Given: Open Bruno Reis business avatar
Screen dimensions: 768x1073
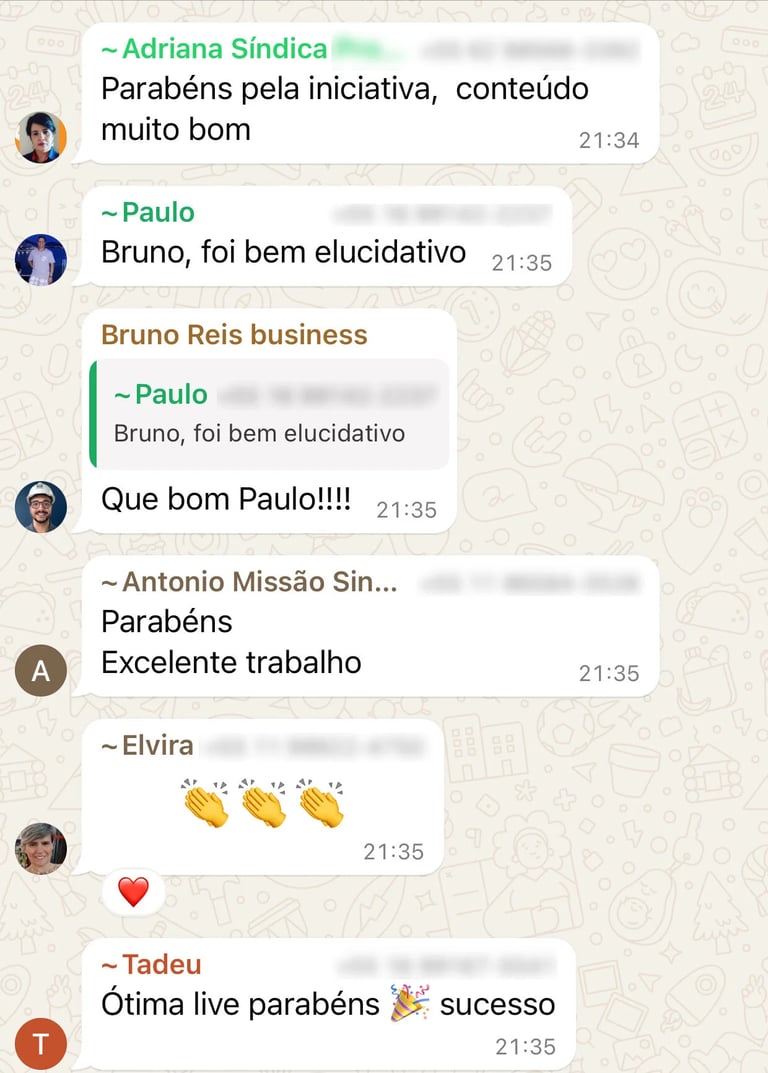Looking at the screenshot, I should [41, 507].
